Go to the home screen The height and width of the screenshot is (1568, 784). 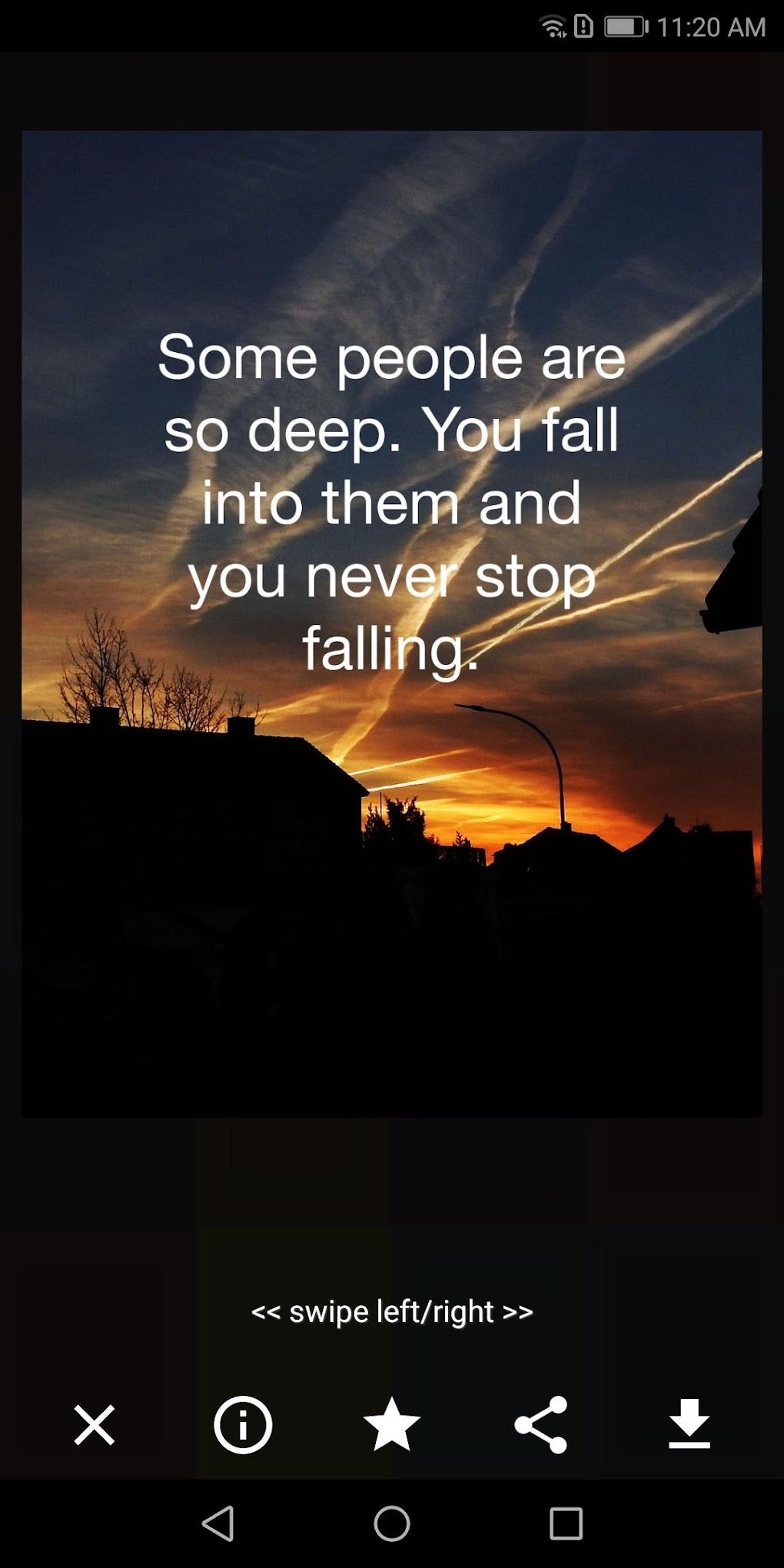tap(392, 1523)
